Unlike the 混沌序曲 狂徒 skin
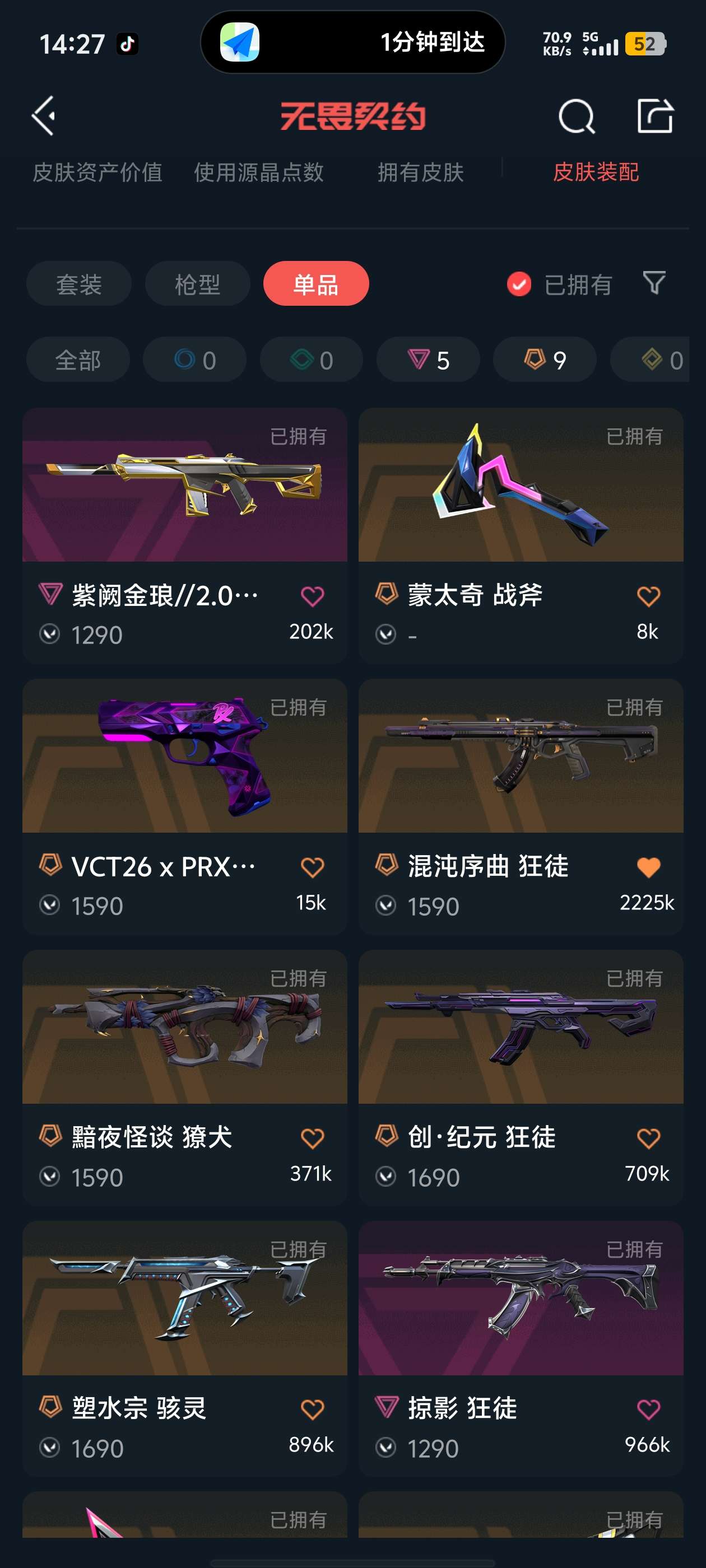Image resolution: width=706 pixels, height=1568 pixels. (648, 867)
